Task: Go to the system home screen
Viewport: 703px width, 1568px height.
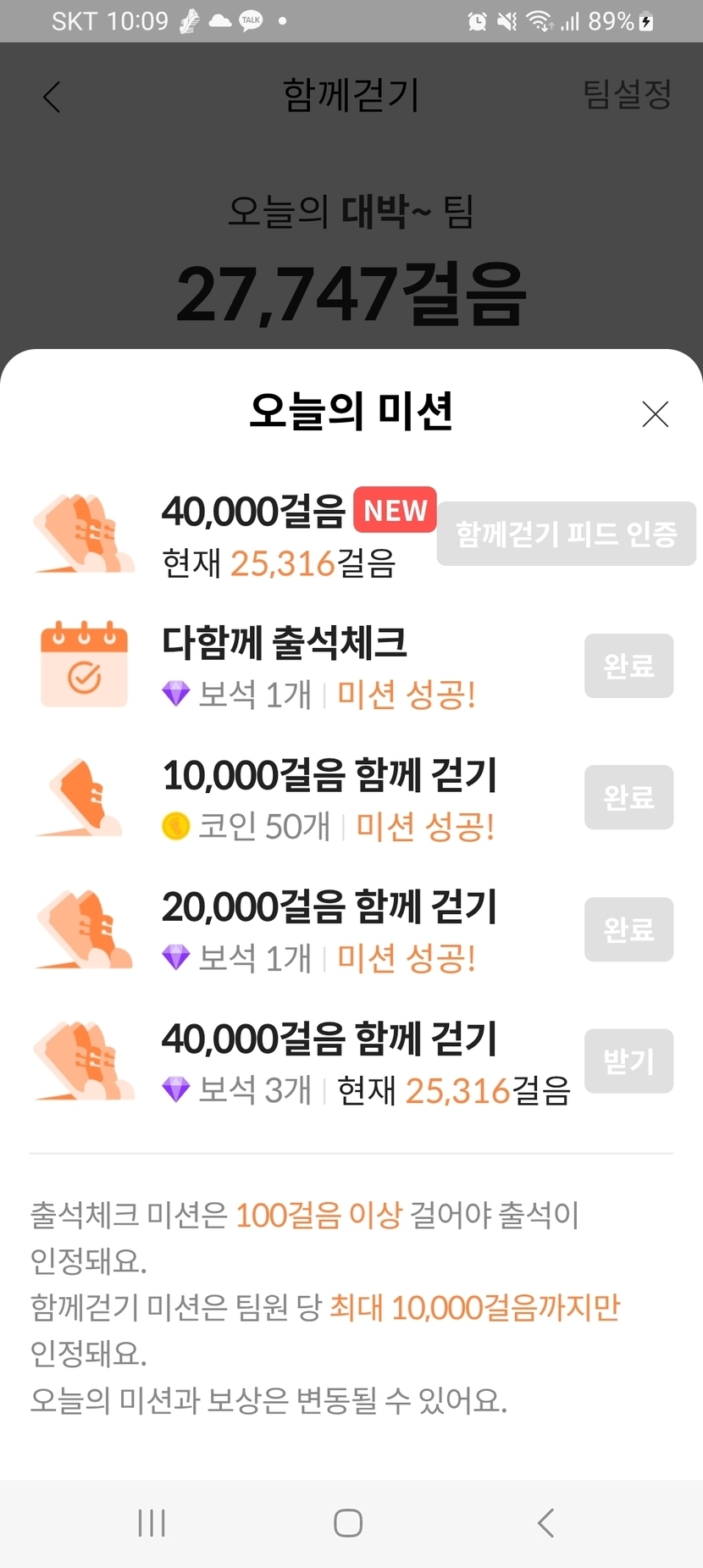Action: click(x=348, y=1523)
